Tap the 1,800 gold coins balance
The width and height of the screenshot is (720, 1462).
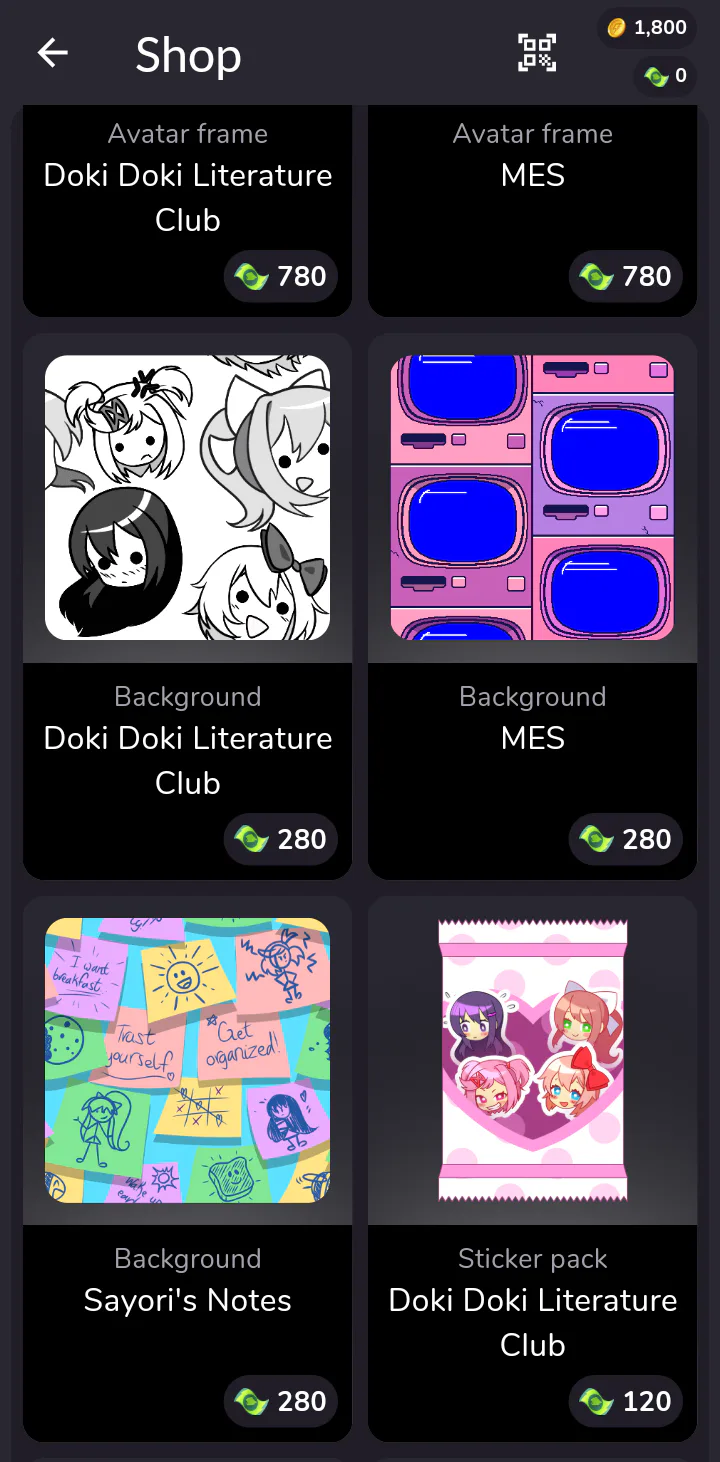point(647,28)
